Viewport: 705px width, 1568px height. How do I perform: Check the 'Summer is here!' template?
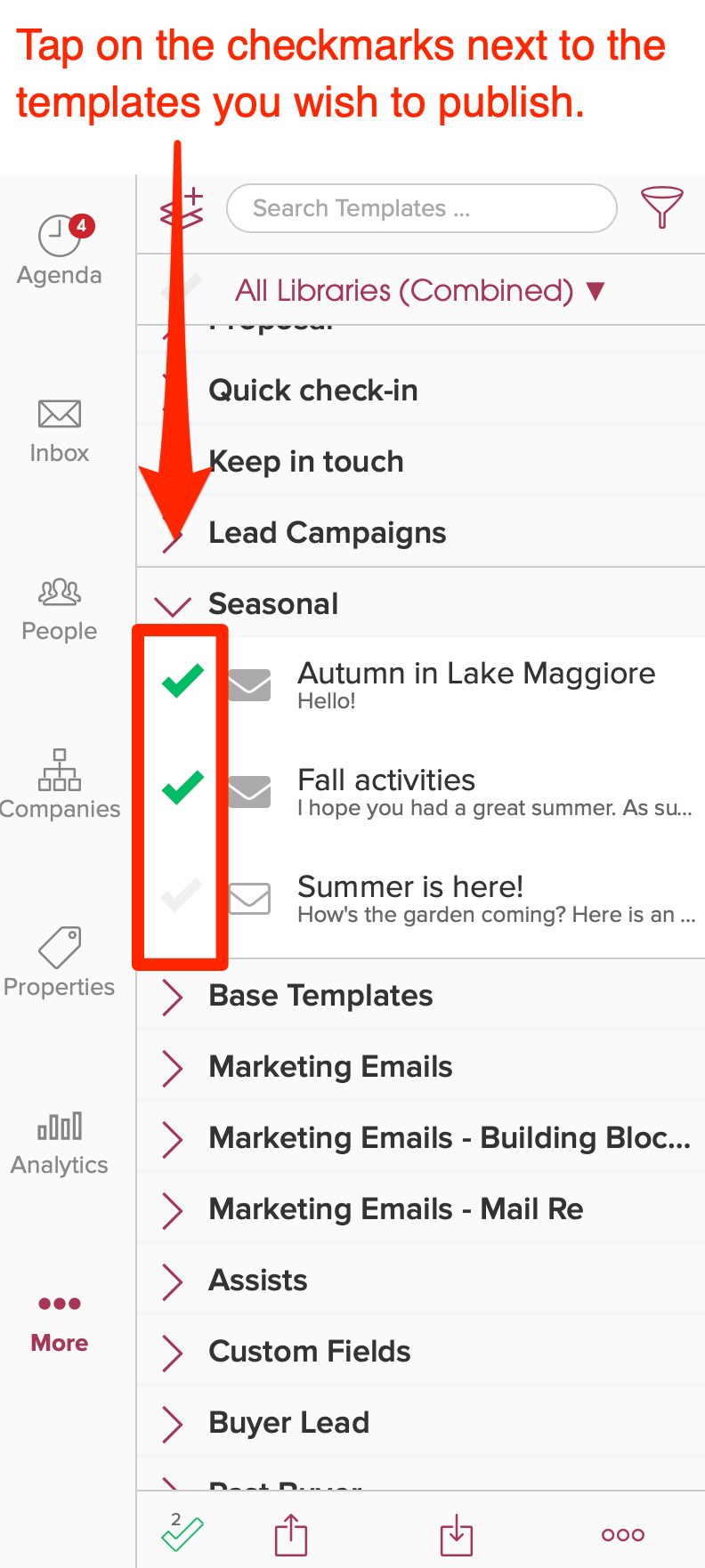pos(181,897)
